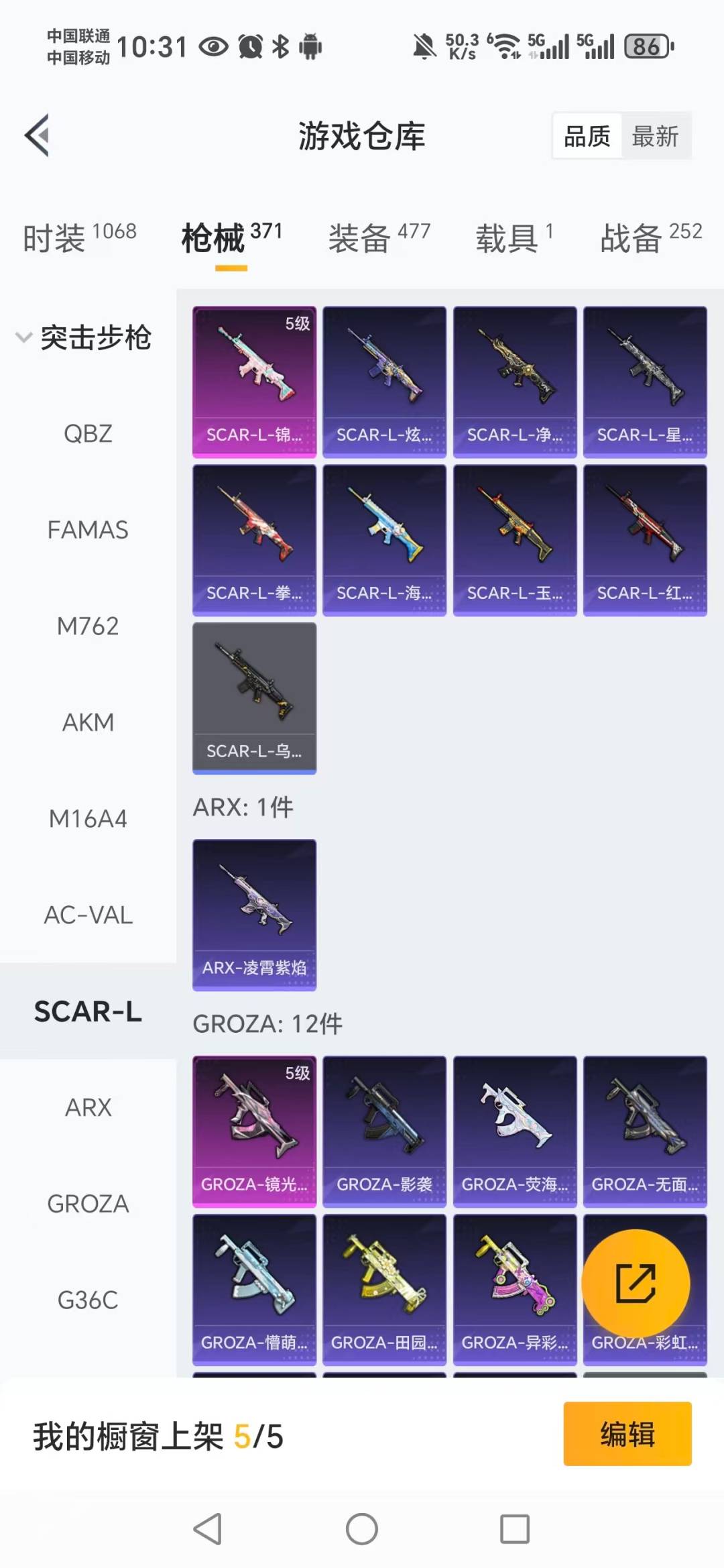The height and width of the screenshot is (1568, 724).
Task: Select QBZ in the weapon list
Action: pos(88,434)
